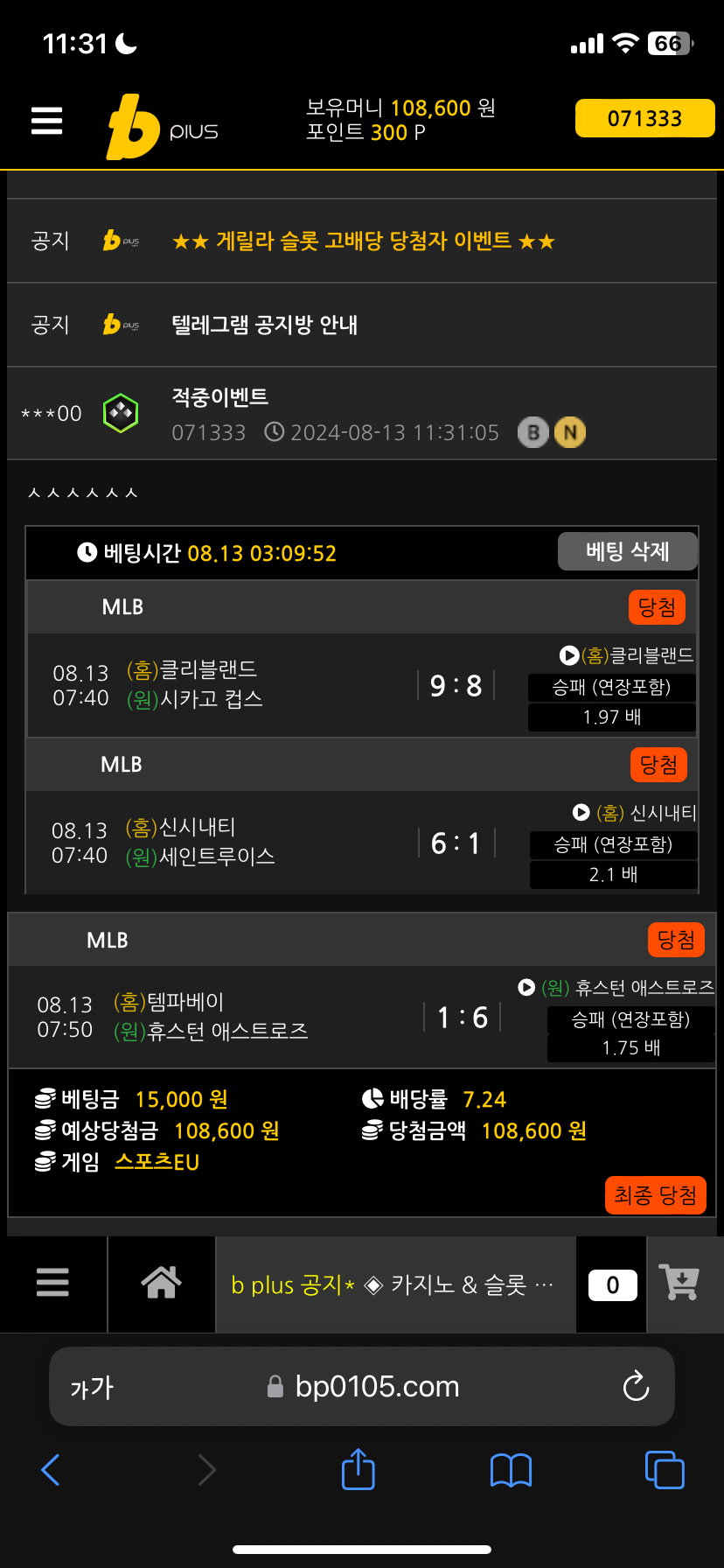Reload the page in Safari
The image size is (724, 1568).
636,1386
